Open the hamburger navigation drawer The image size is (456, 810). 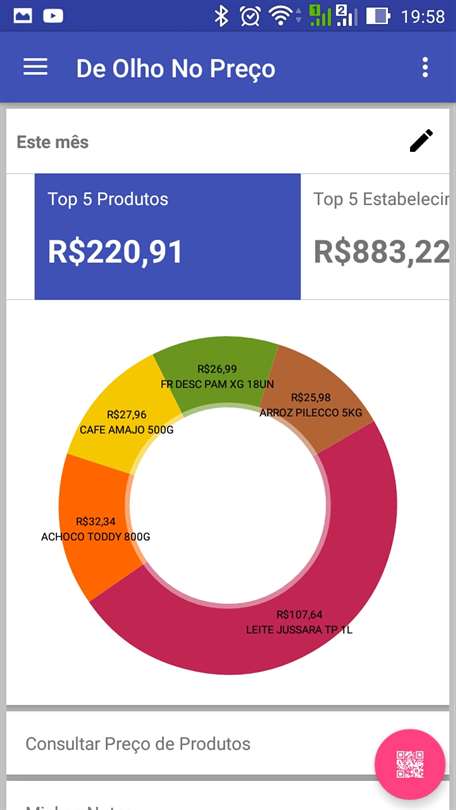point(35,67)
